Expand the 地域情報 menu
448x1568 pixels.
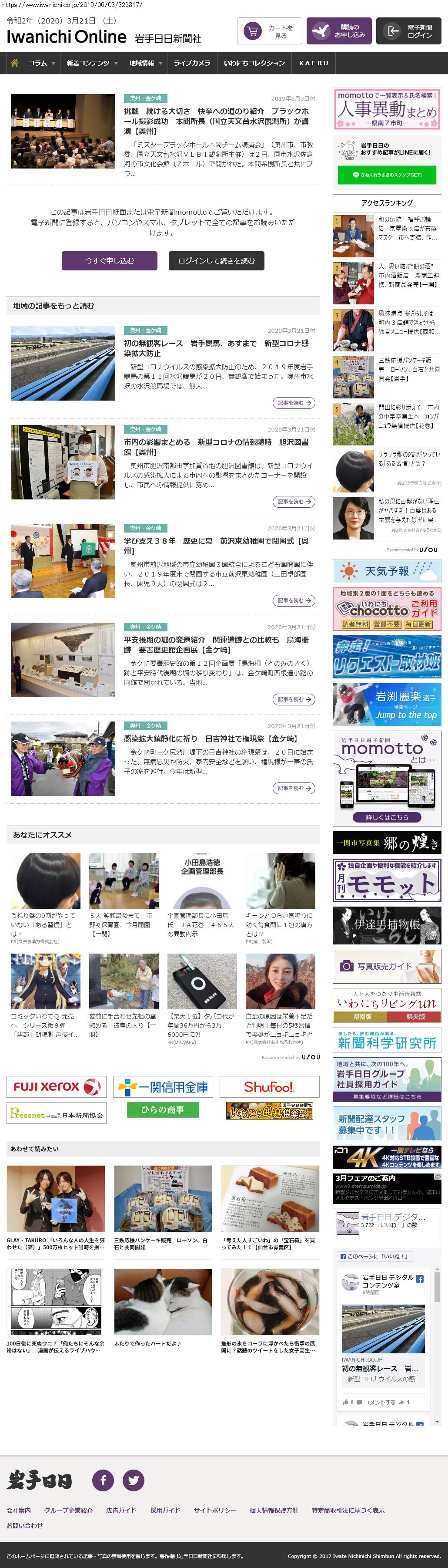point(145,63)
